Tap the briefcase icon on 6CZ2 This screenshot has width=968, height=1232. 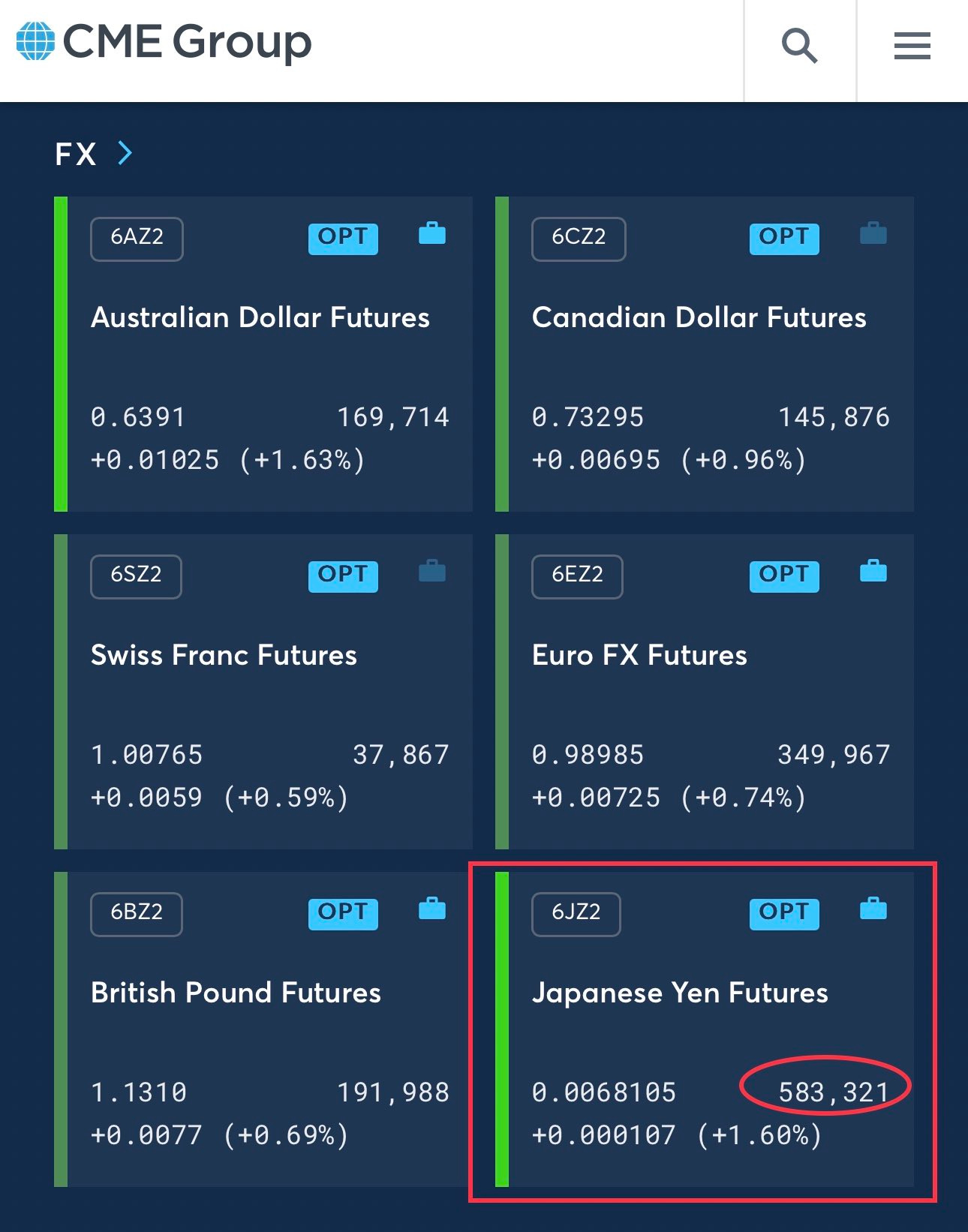[873, 233]
